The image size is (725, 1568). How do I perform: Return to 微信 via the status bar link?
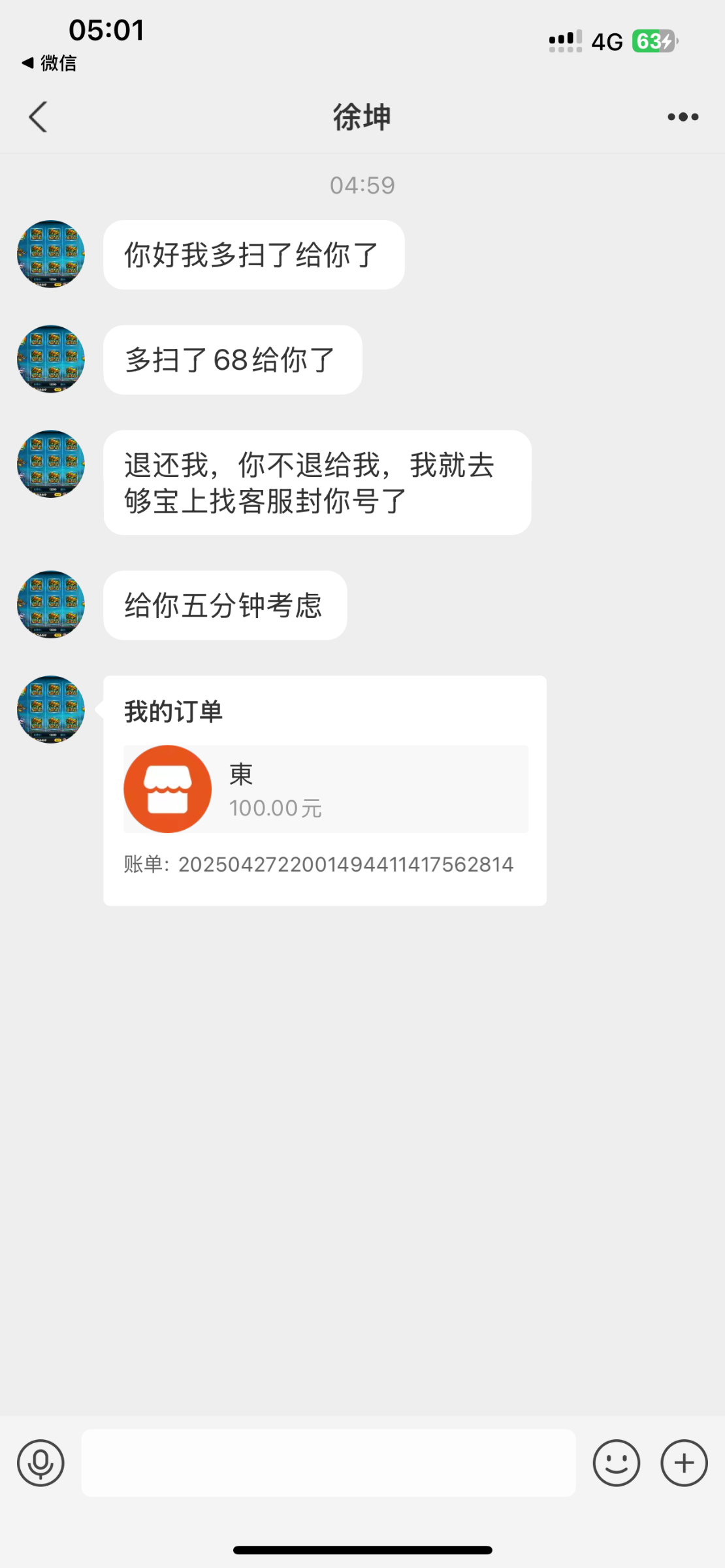[49, 63]
